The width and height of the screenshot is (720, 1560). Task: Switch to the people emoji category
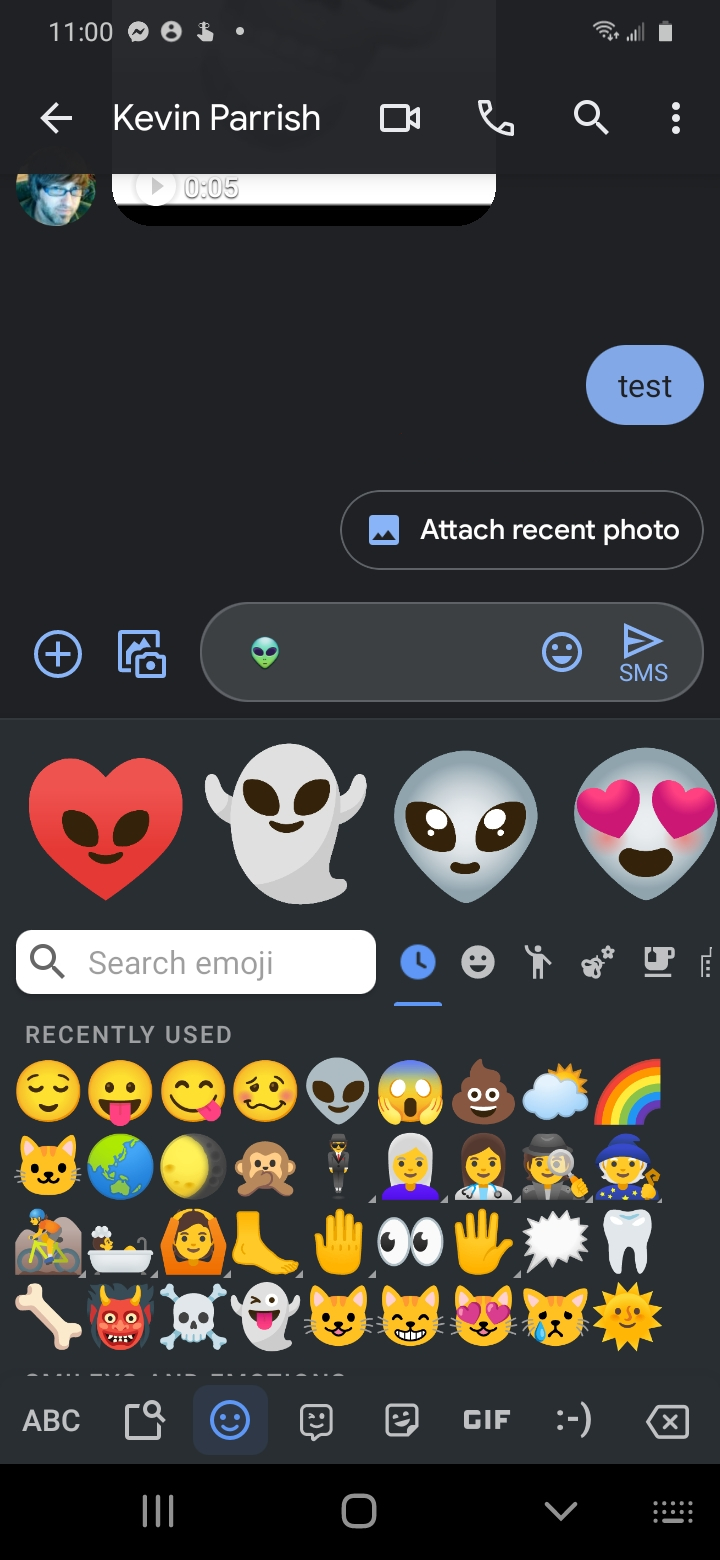tap(538, 963)
